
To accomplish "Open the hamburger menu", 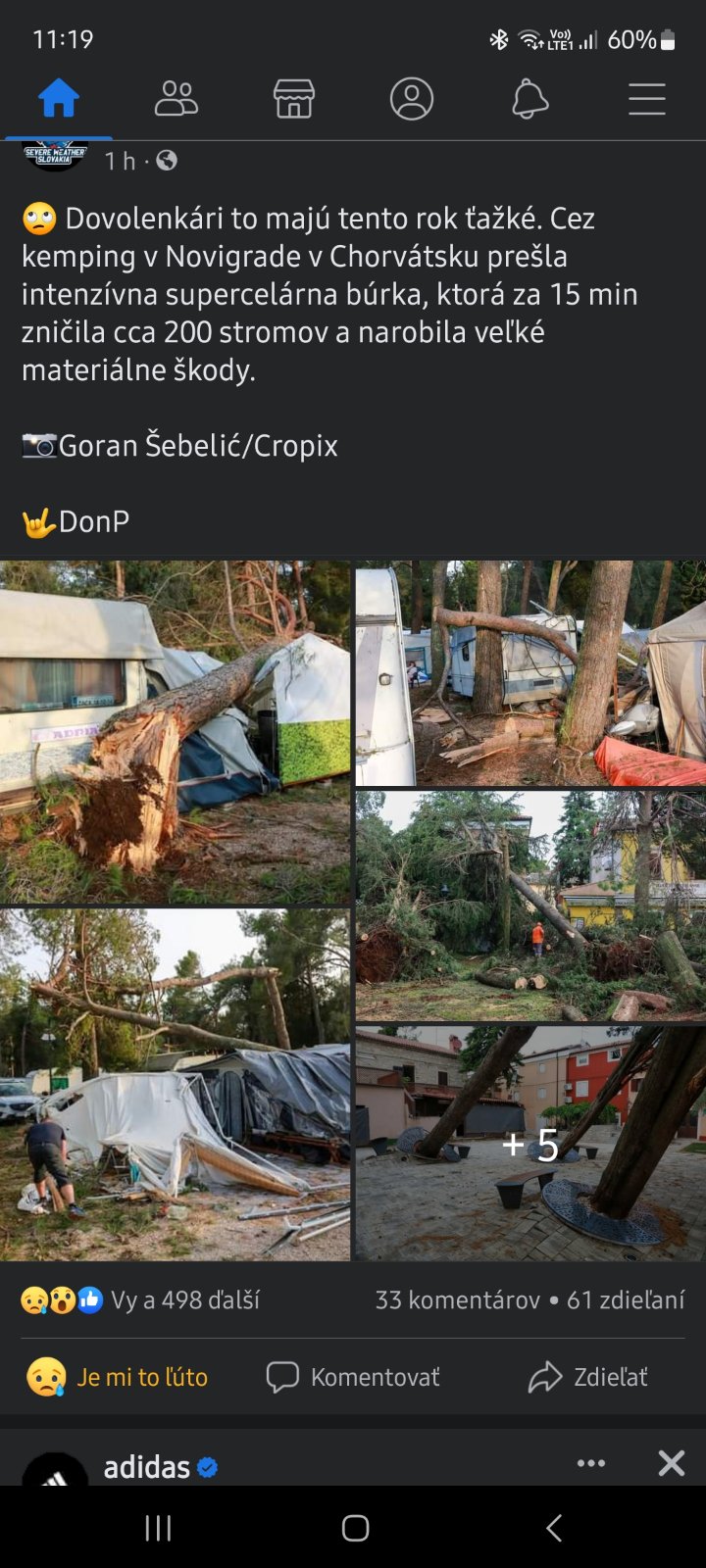I will [647, 99].
